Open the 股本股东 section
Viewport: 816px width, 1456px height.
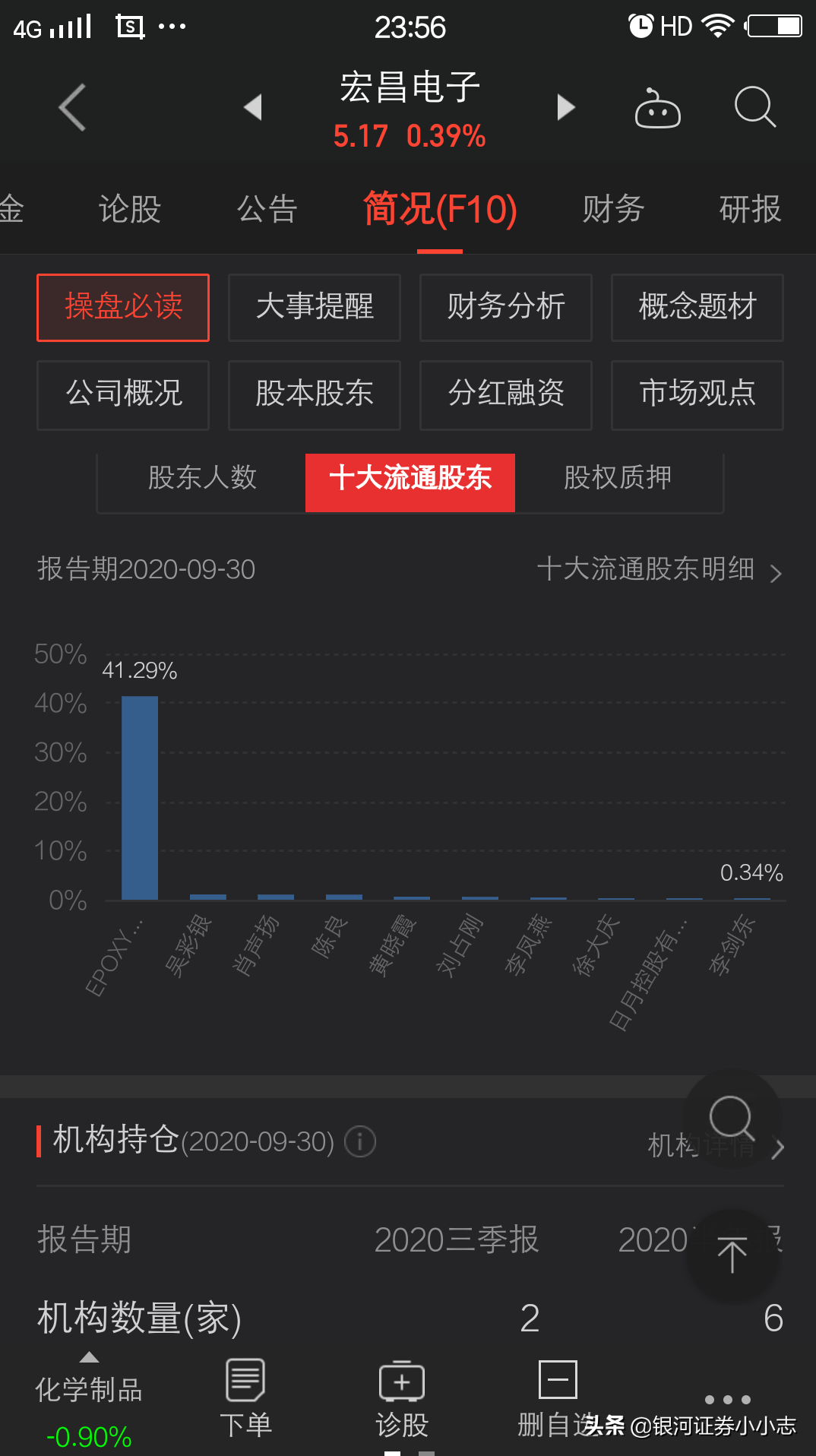[x=315, y=394]
